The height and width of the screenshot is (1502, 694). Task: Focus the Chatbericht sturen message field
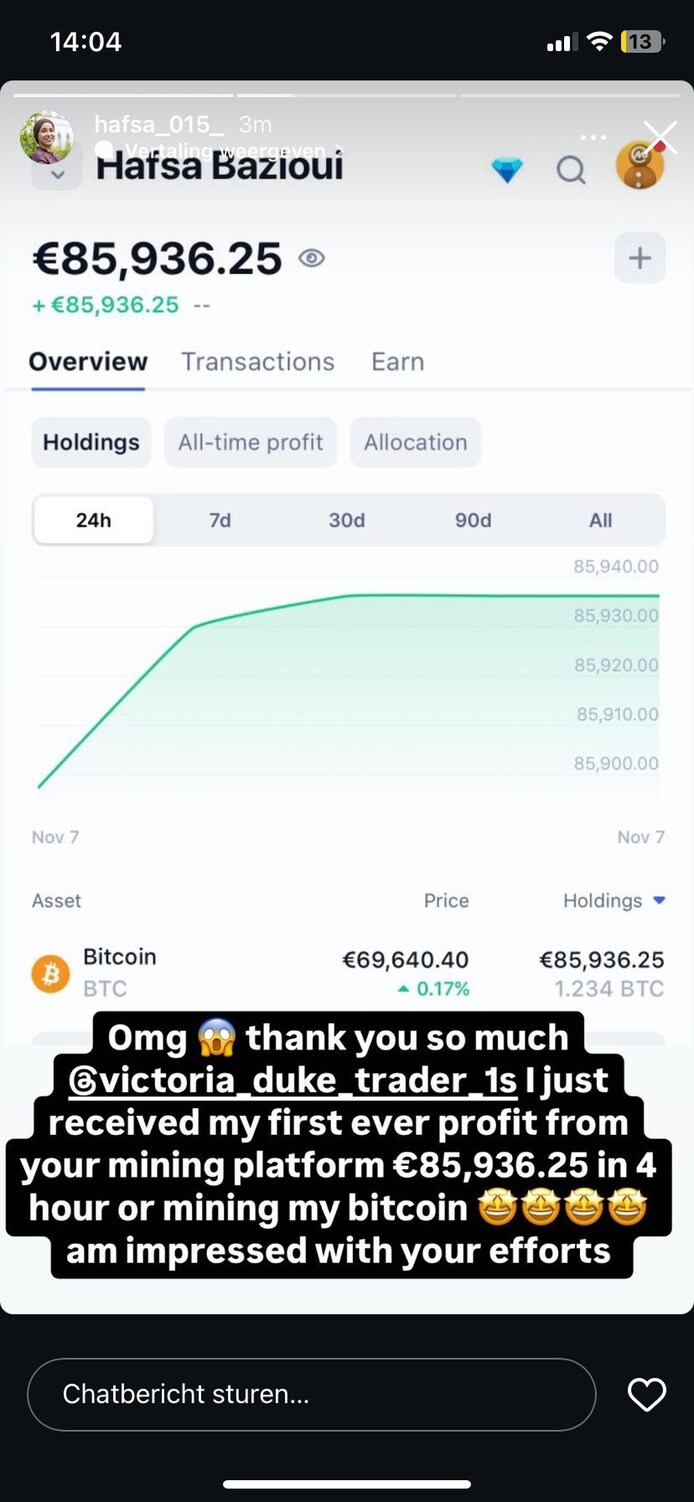pos(311,1394)
